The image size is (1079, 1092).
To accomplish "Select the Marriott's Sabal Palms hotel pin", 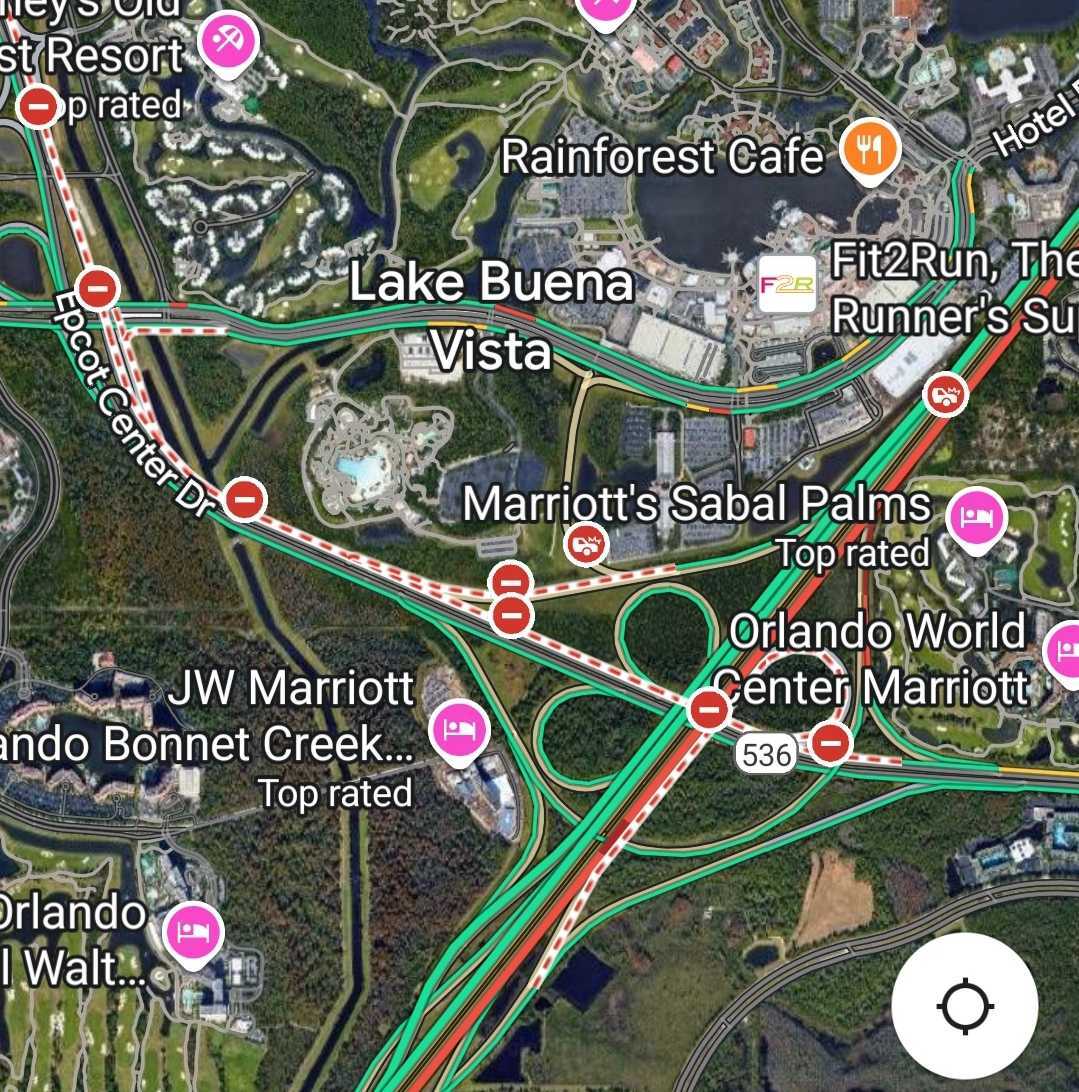I will coord(976,517).
